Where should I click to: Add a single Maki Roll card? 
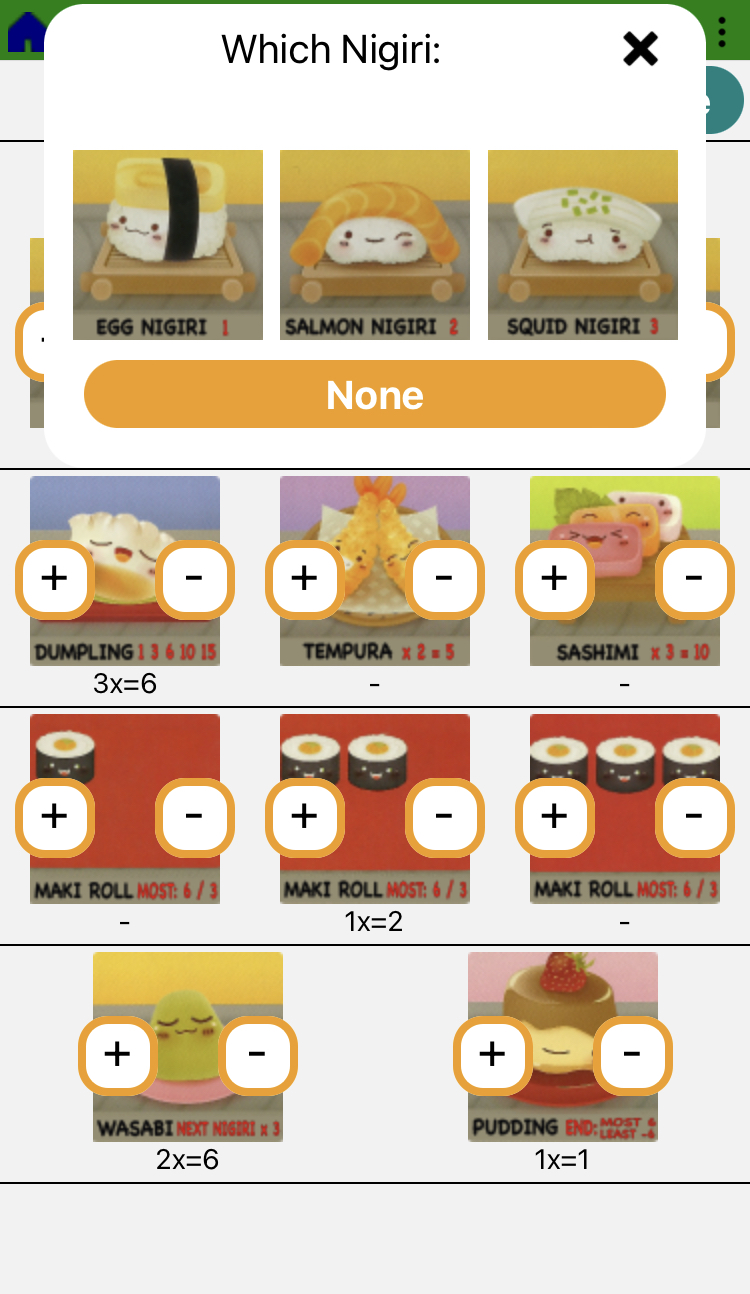54,816
